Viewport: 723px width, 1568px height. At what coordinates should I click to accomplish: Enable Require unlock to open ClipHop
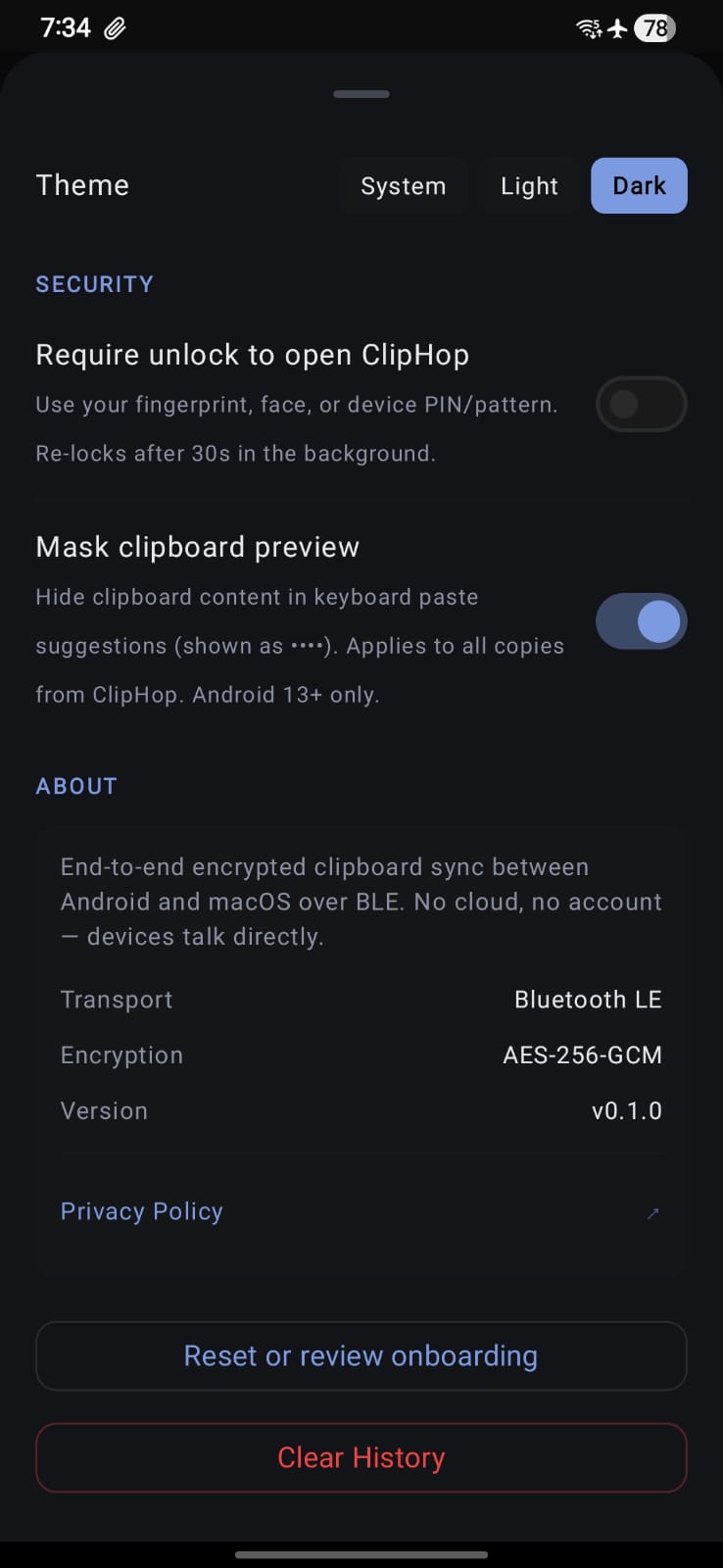[641, 404]
